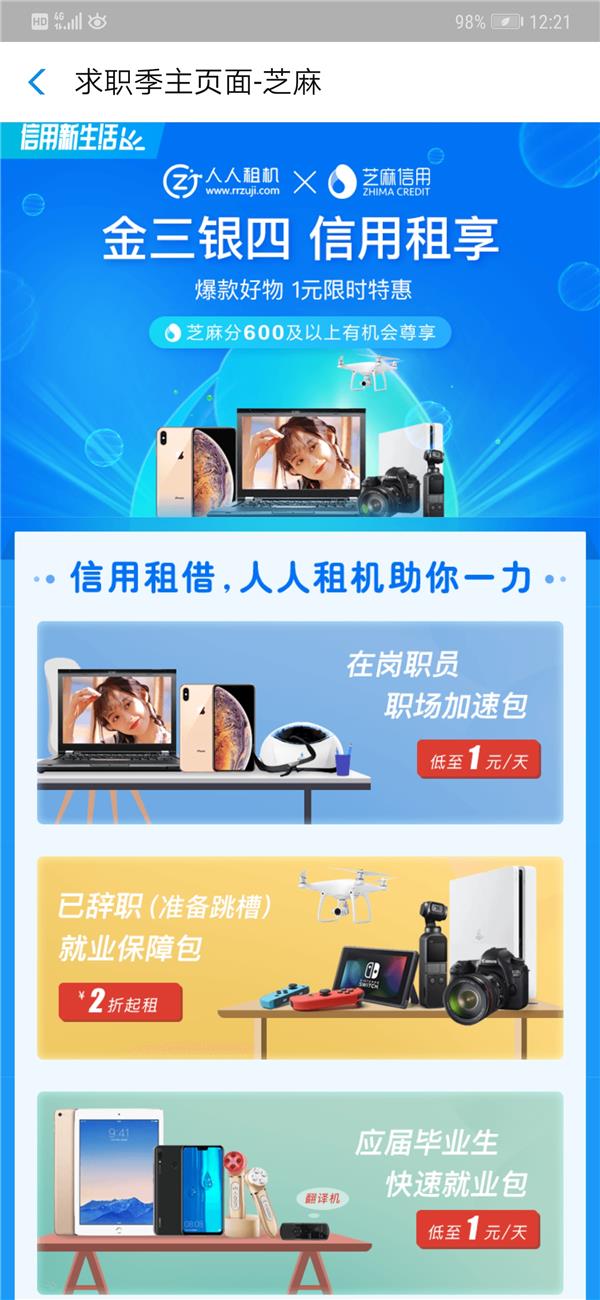Open the 在岗职员 职场加速包 card

pyautogui.click(x=300, y=722)
